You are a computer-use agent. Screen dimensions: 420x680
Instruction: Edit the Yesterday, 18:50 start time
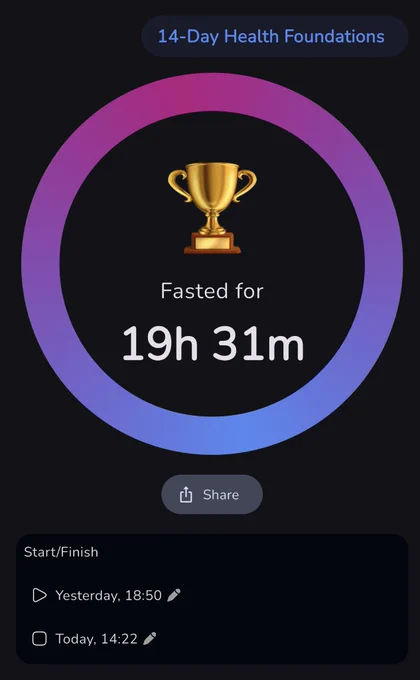[174, 595]
